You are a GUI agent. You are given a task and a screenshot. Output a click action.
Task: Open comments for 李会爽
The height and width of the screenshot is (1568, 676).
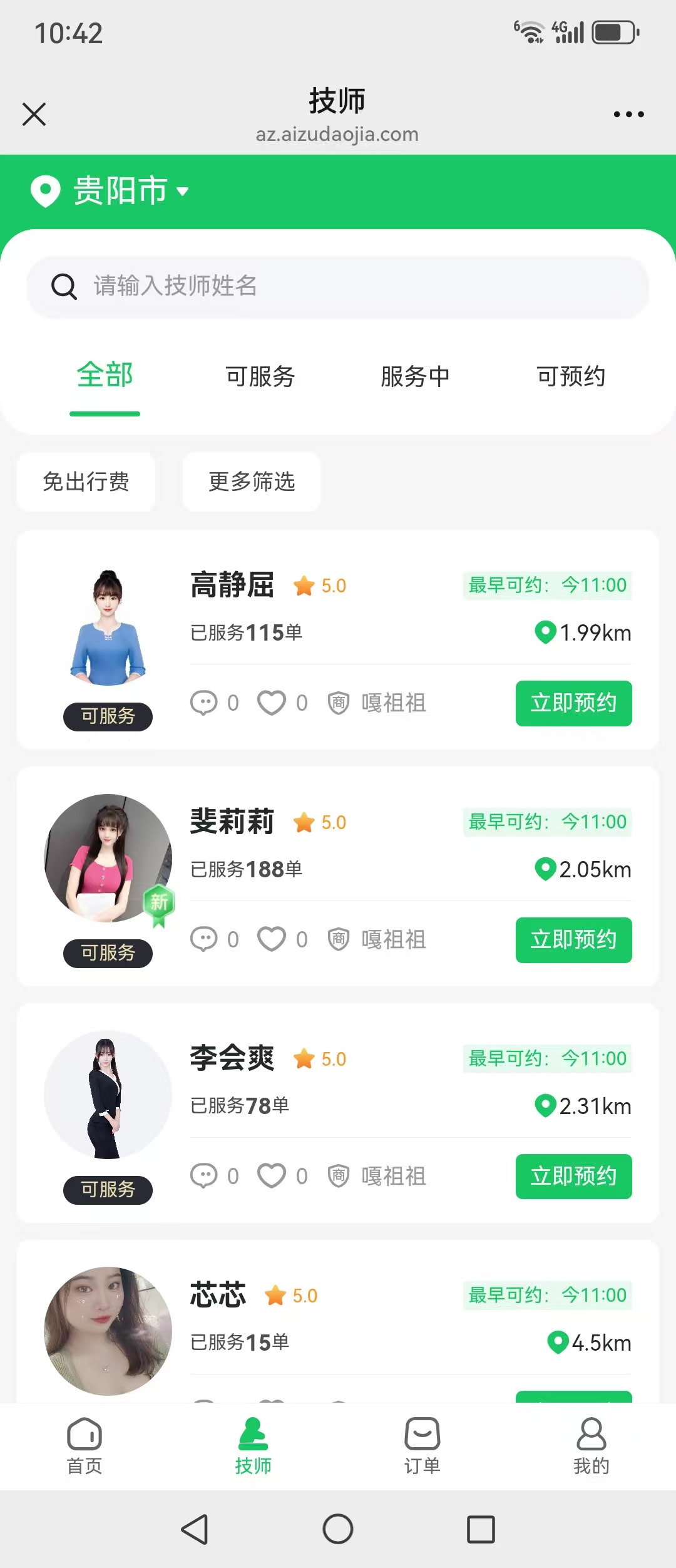click(204, 1176)
